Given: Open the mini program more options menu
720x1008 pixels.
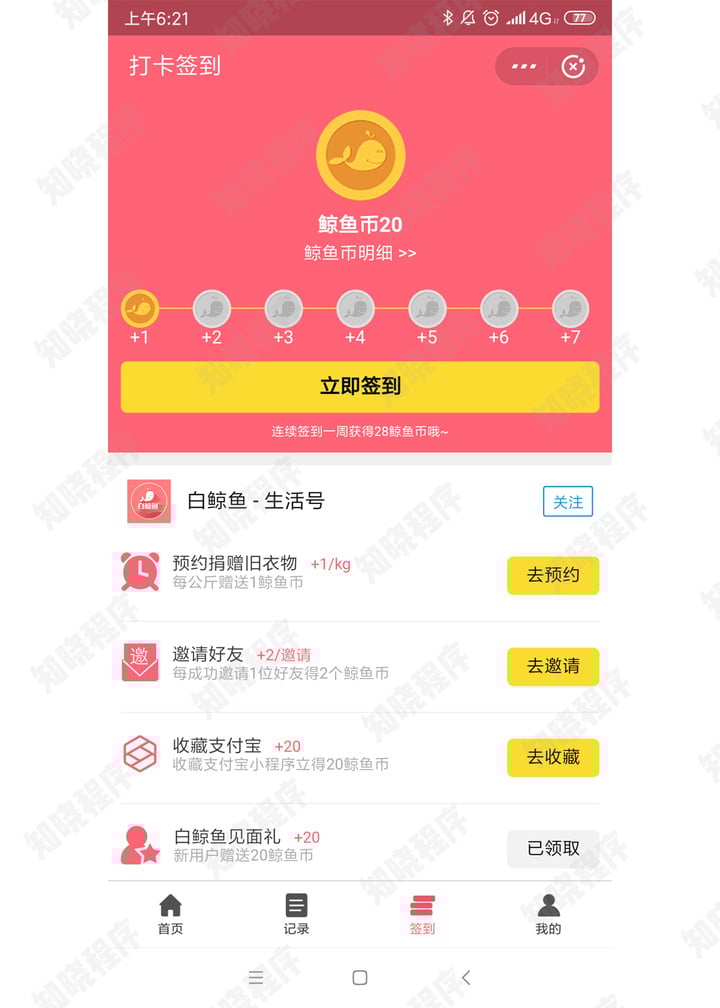Looking at the screenshot, I should (524, 67).
